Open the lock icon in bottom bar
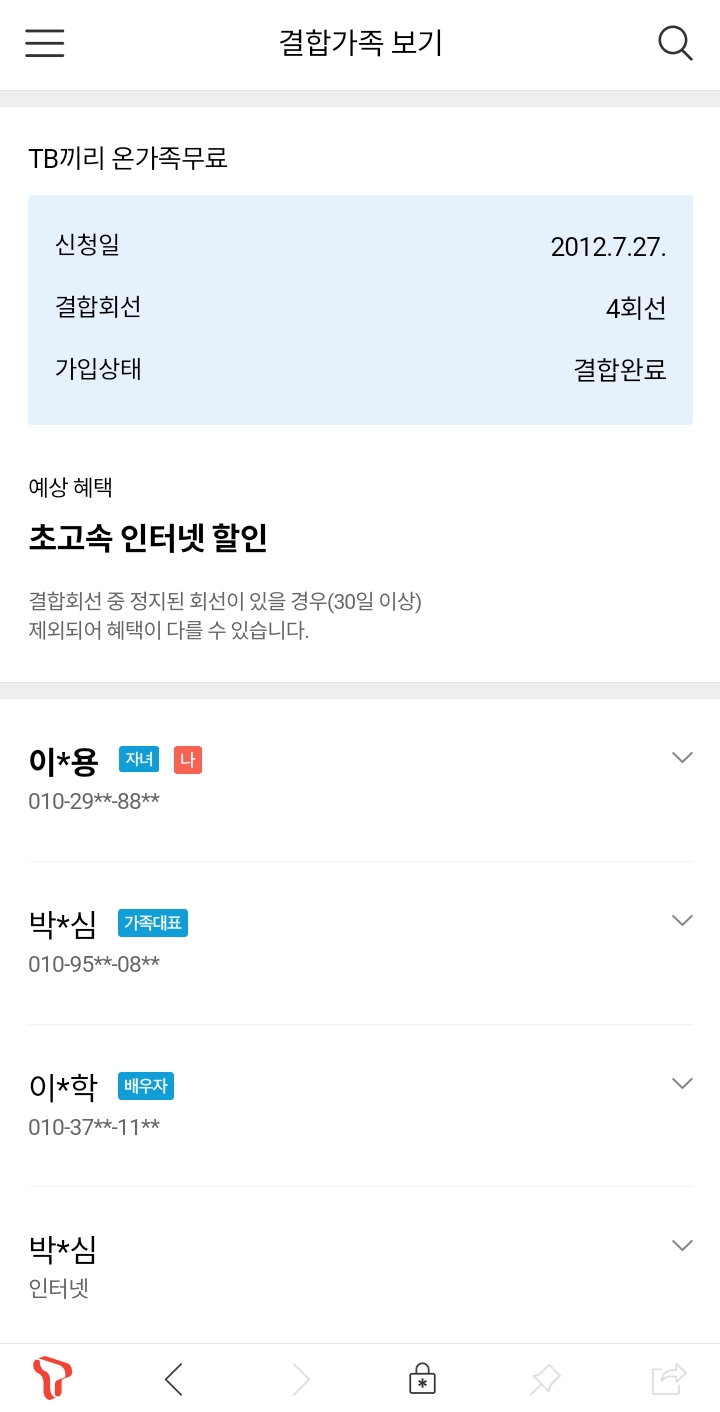The image size is (720, 1412). pos(422,1379)
